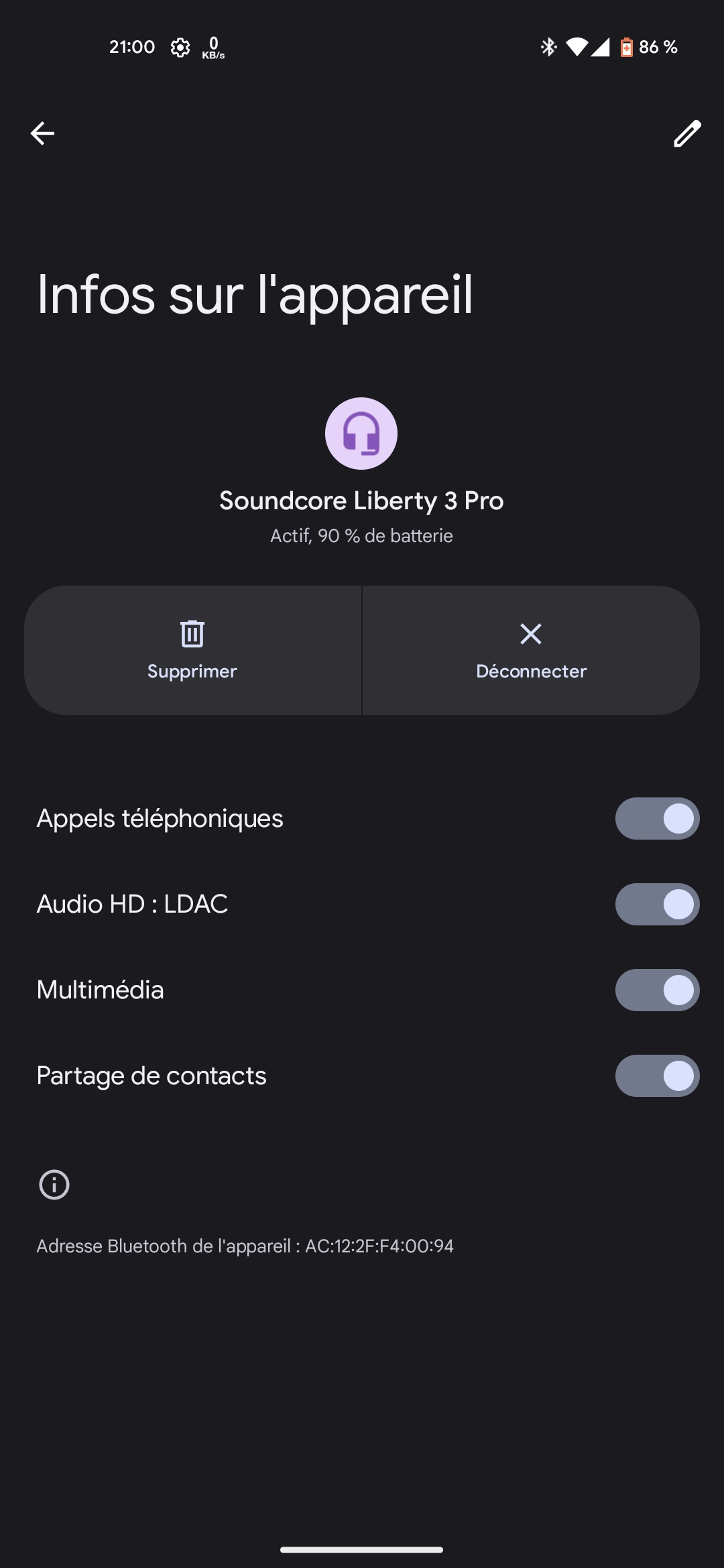
Task: Toggle the Appels téléphoniques switch
Action: pyautogui.click(x=657, y=818)
